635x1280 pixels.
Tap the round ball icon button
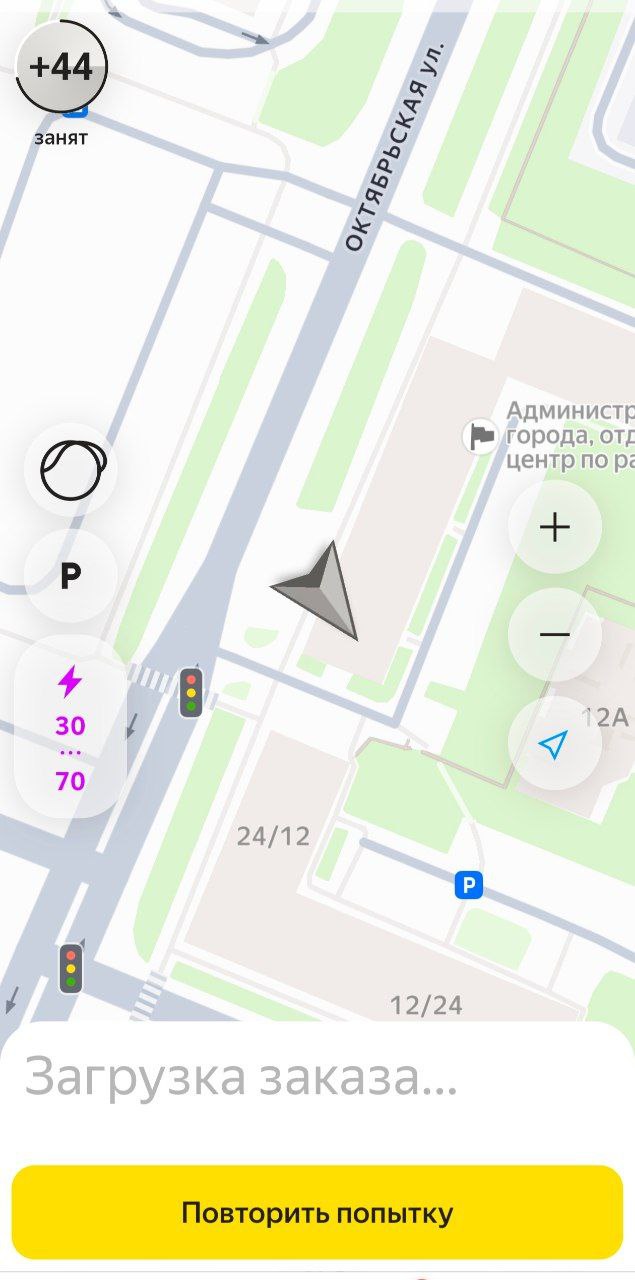point(70,469)
